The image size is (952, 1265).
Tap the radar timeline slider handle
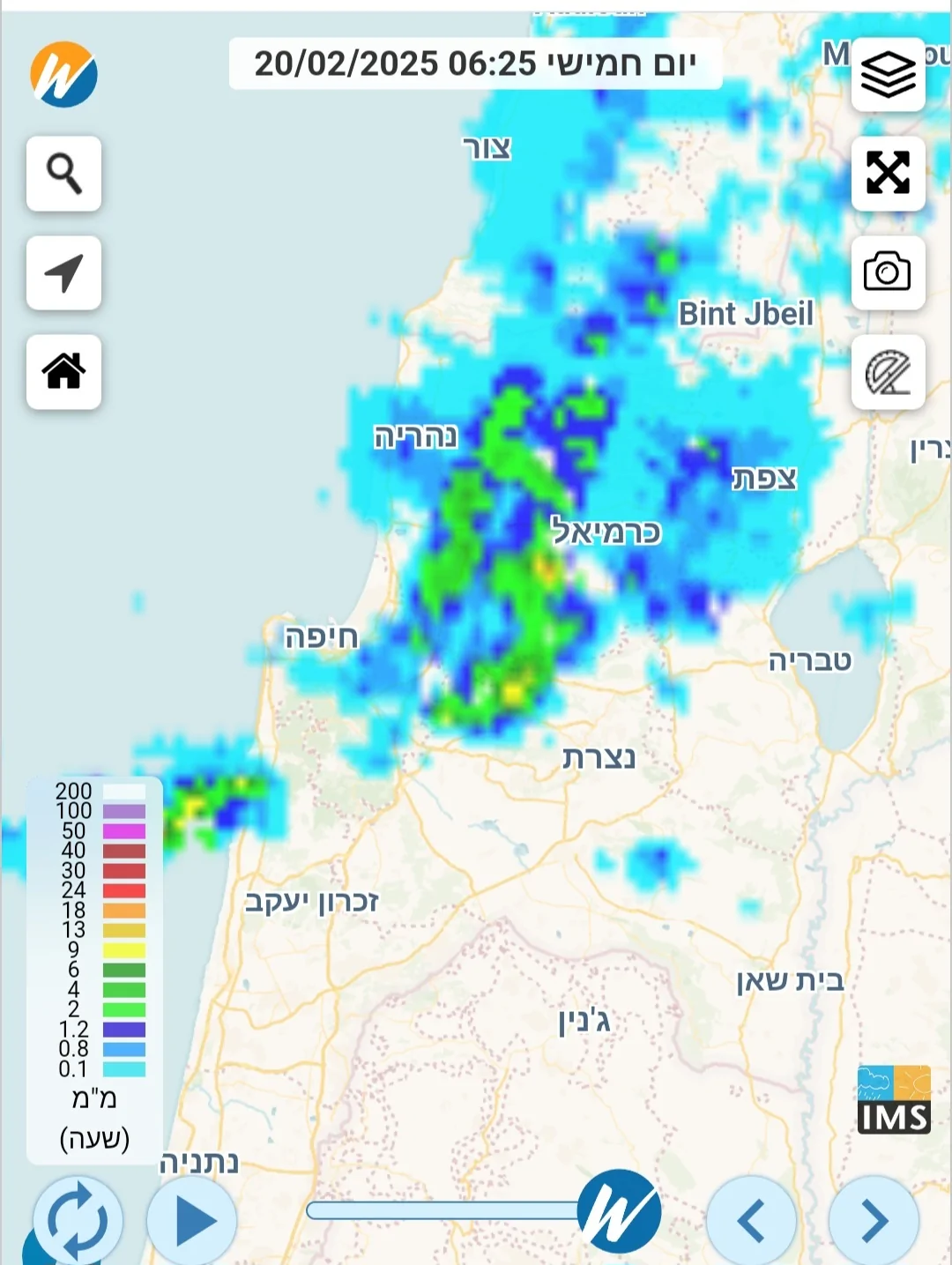619,1211
